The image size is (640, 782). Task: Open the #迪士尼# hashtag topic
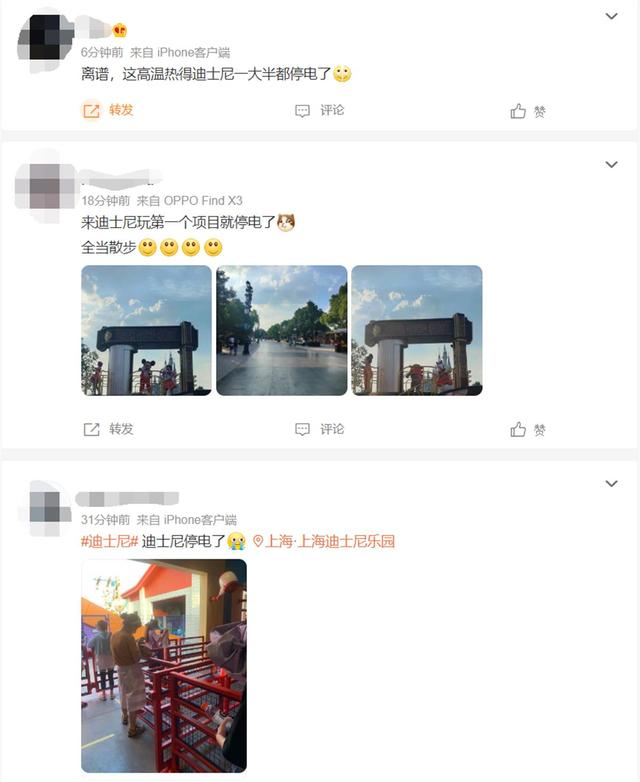coord(108,541)
